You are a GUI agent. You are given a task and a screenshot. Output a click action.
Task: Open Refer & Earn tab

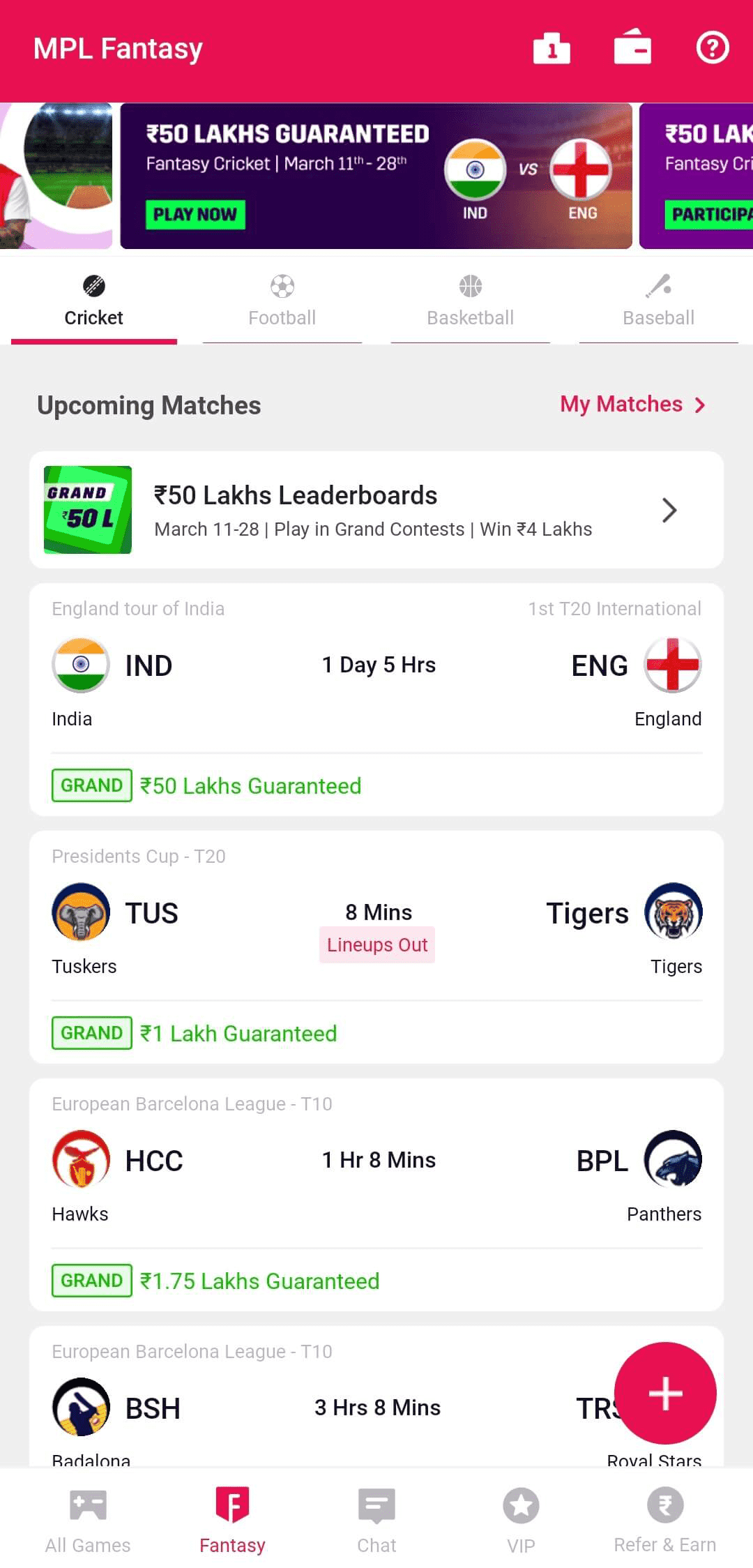pyautogui.click(x=664, y=1521)
